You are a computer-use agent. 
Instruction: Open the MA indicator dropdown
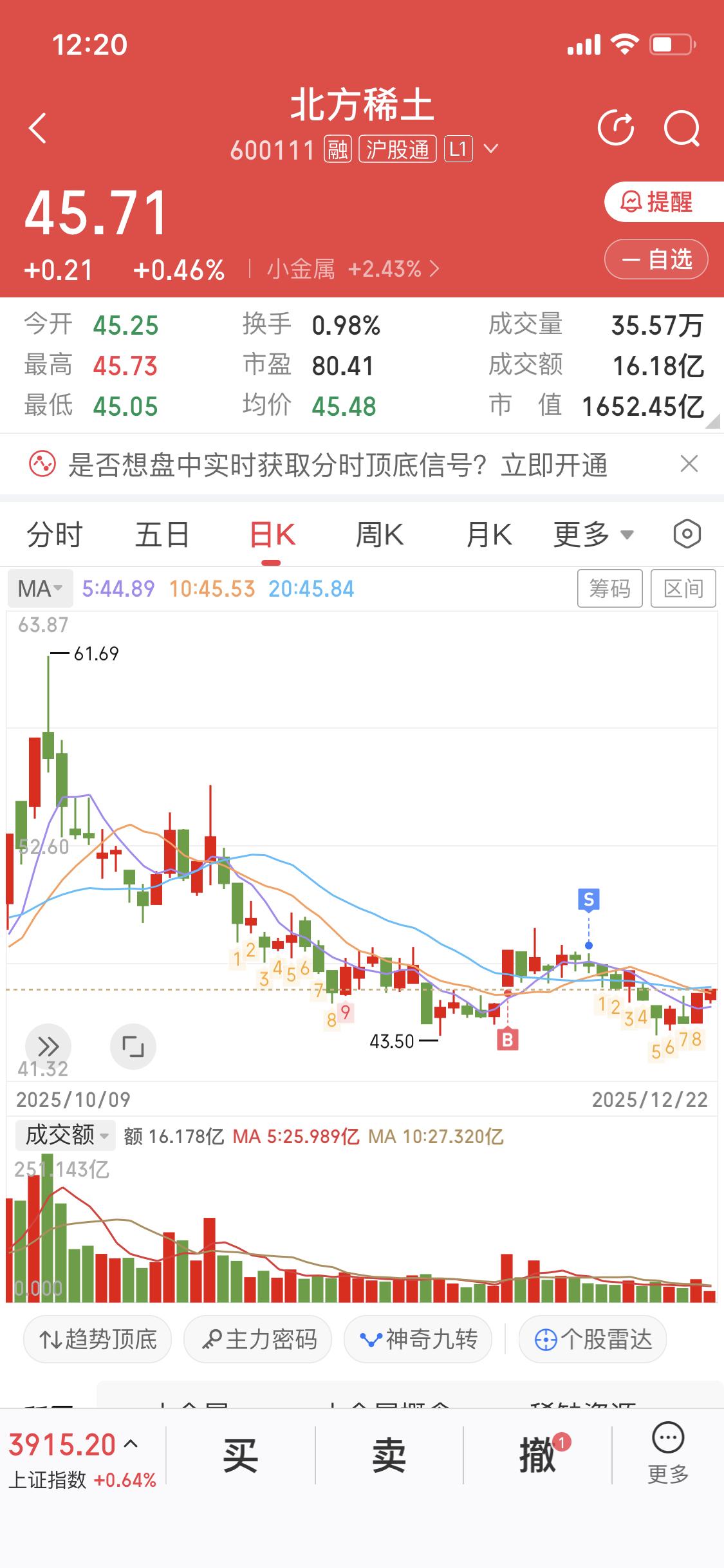click(39, 588)
